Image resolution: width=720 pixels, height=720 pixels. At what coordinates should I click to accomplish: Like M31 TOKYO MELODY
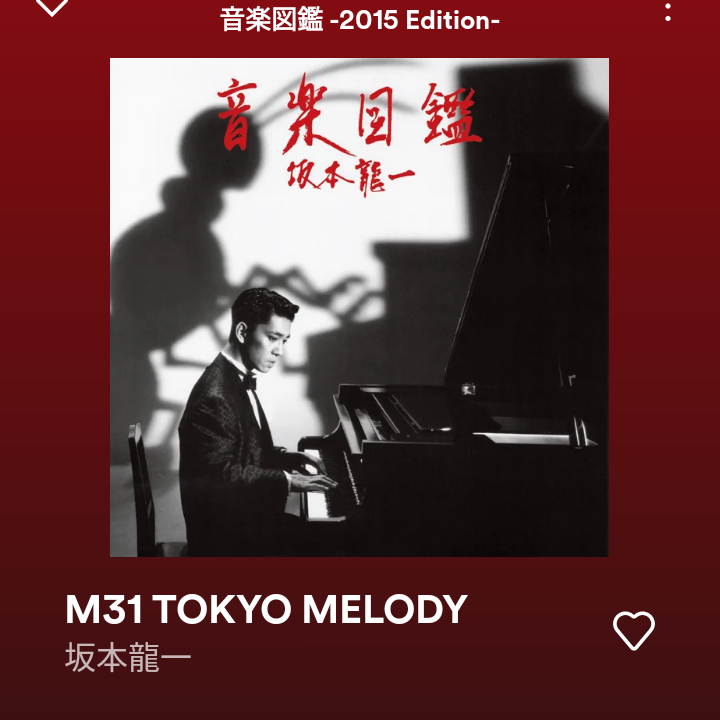pos(633,631)
